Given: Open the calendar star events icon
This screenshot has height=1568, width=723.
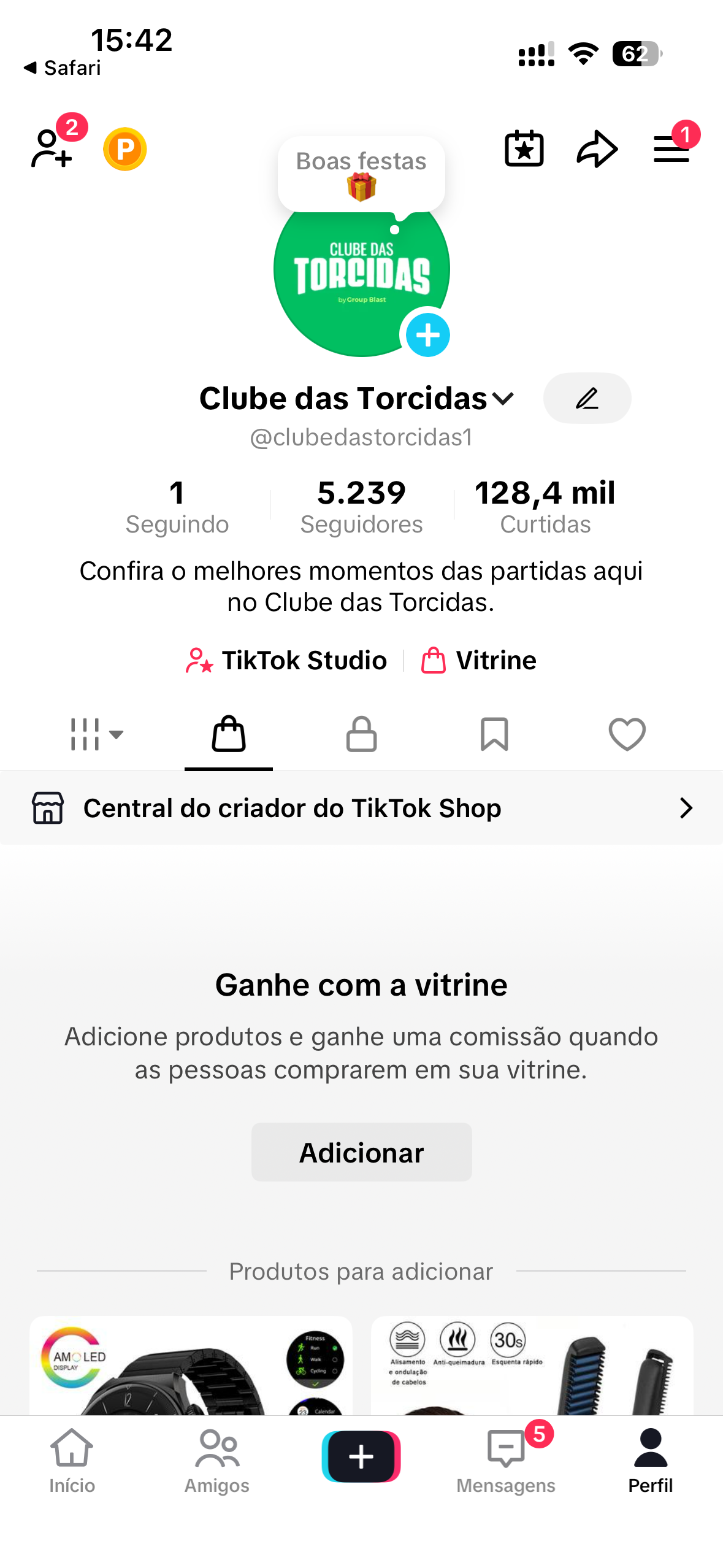Looking at the screenshot, I should tap(524, 148).
